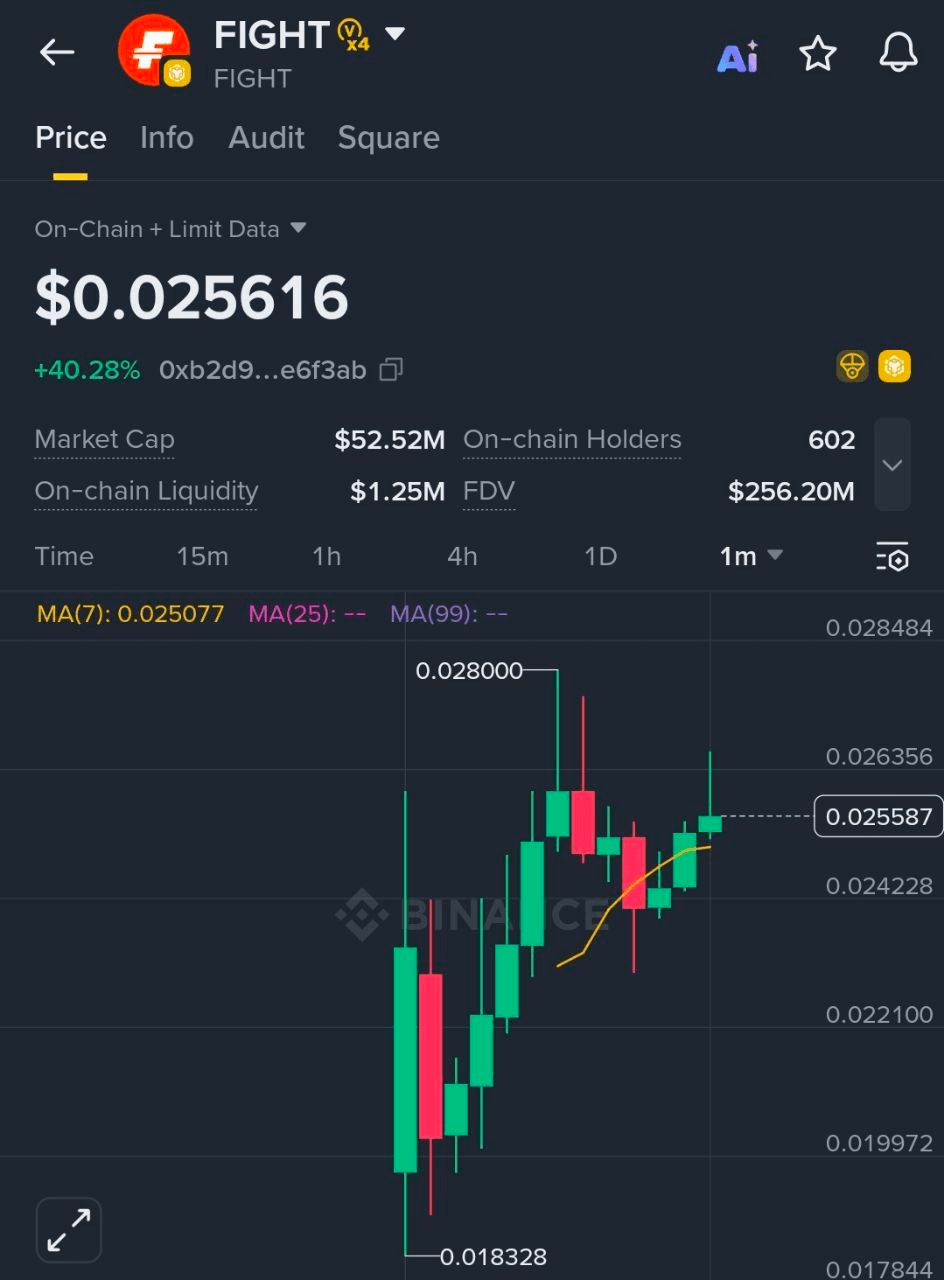Viewport: 944px width, 1280px height.
Task: Click the airdrop parachute icon beside the address
Action: 852,367
